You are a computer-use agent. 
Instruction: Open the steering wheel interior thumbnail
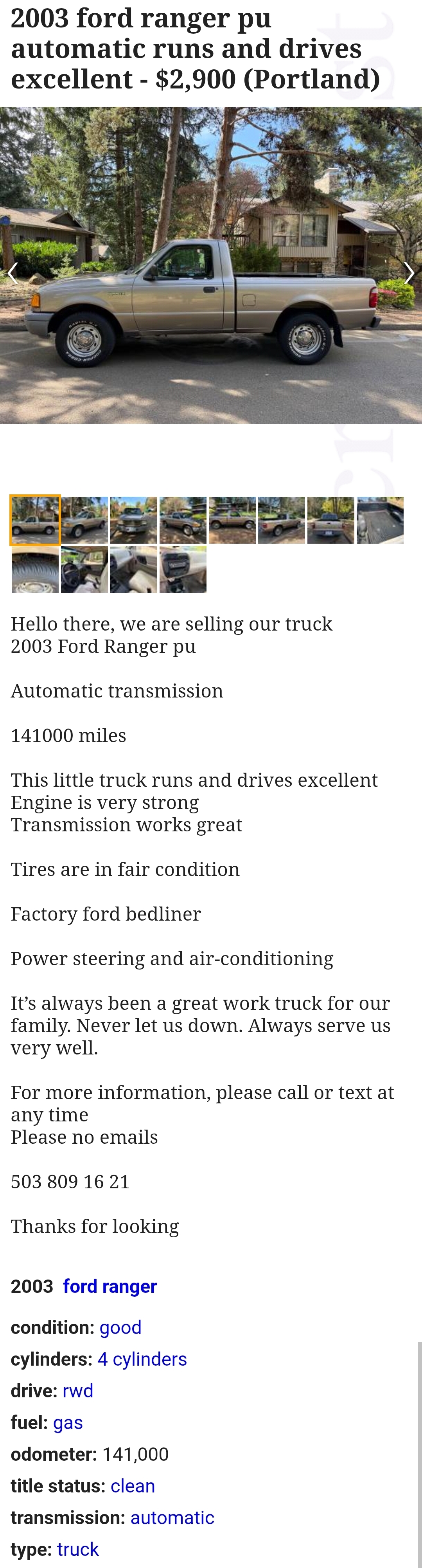click(84, 569)
